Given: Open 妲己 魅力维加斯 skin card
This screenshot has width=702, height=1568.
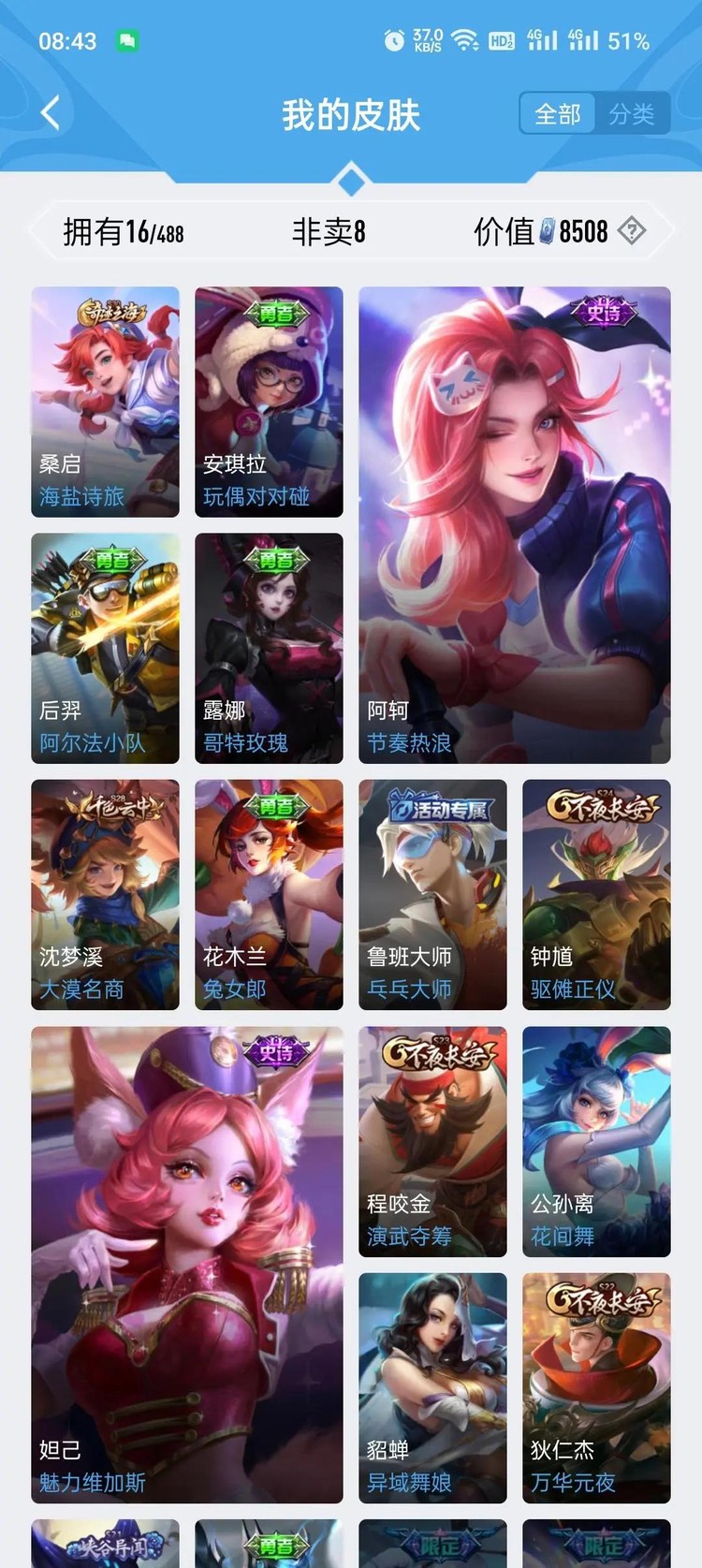Looking at the screenshot, I should [x=187, y=1264].
